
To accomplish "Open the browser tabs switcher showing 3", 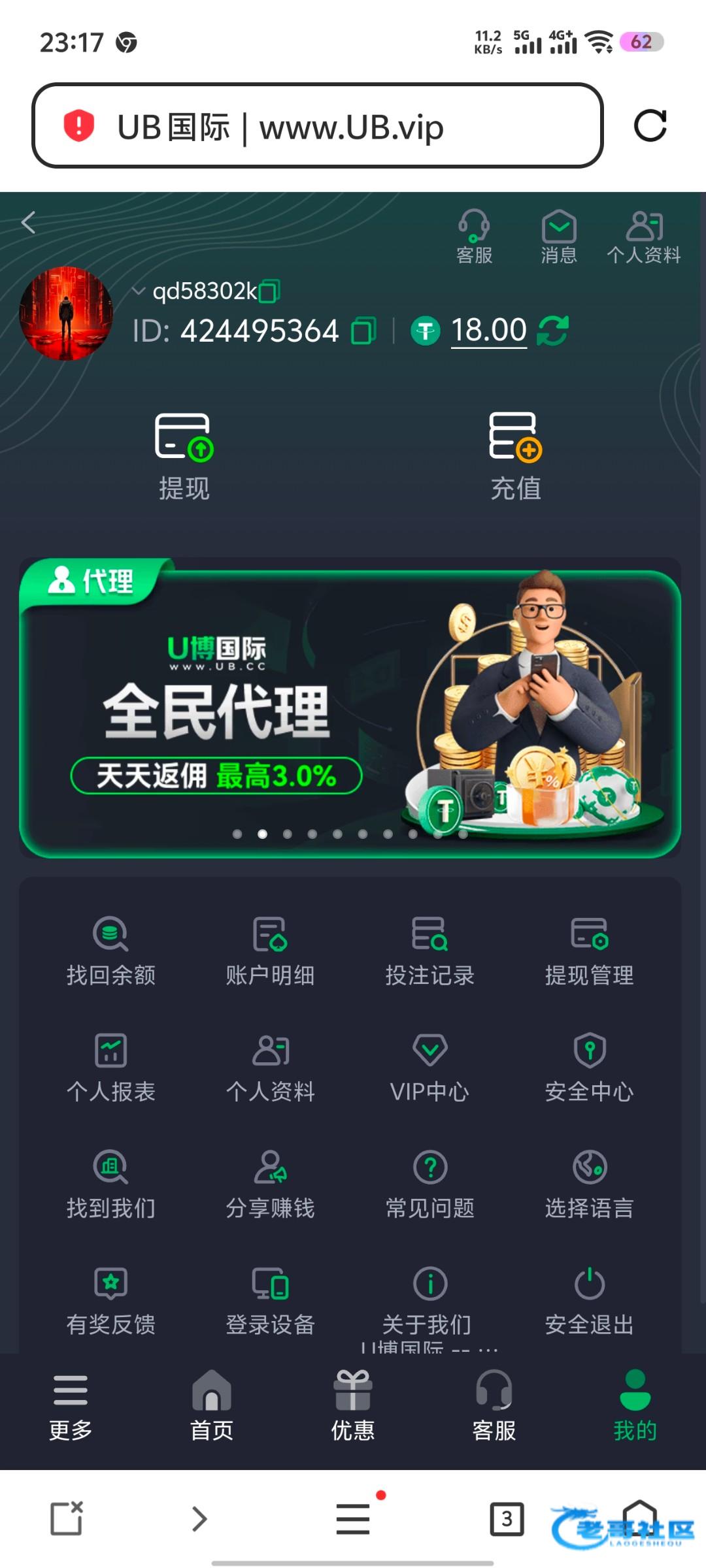I will tap(507, 1518).
